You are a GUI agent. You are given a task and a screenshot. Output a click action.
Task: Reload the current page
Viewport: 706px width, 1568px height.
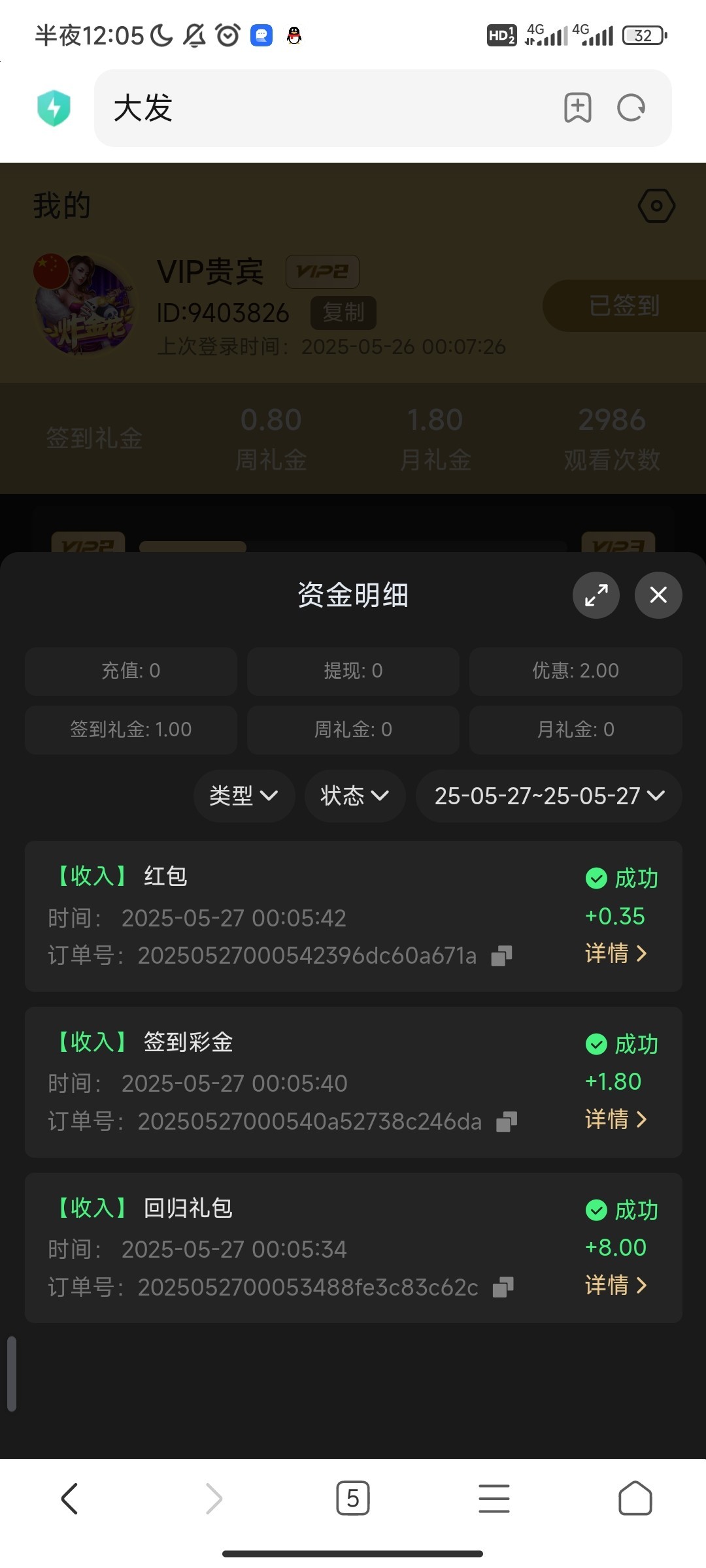pos(631,108)
